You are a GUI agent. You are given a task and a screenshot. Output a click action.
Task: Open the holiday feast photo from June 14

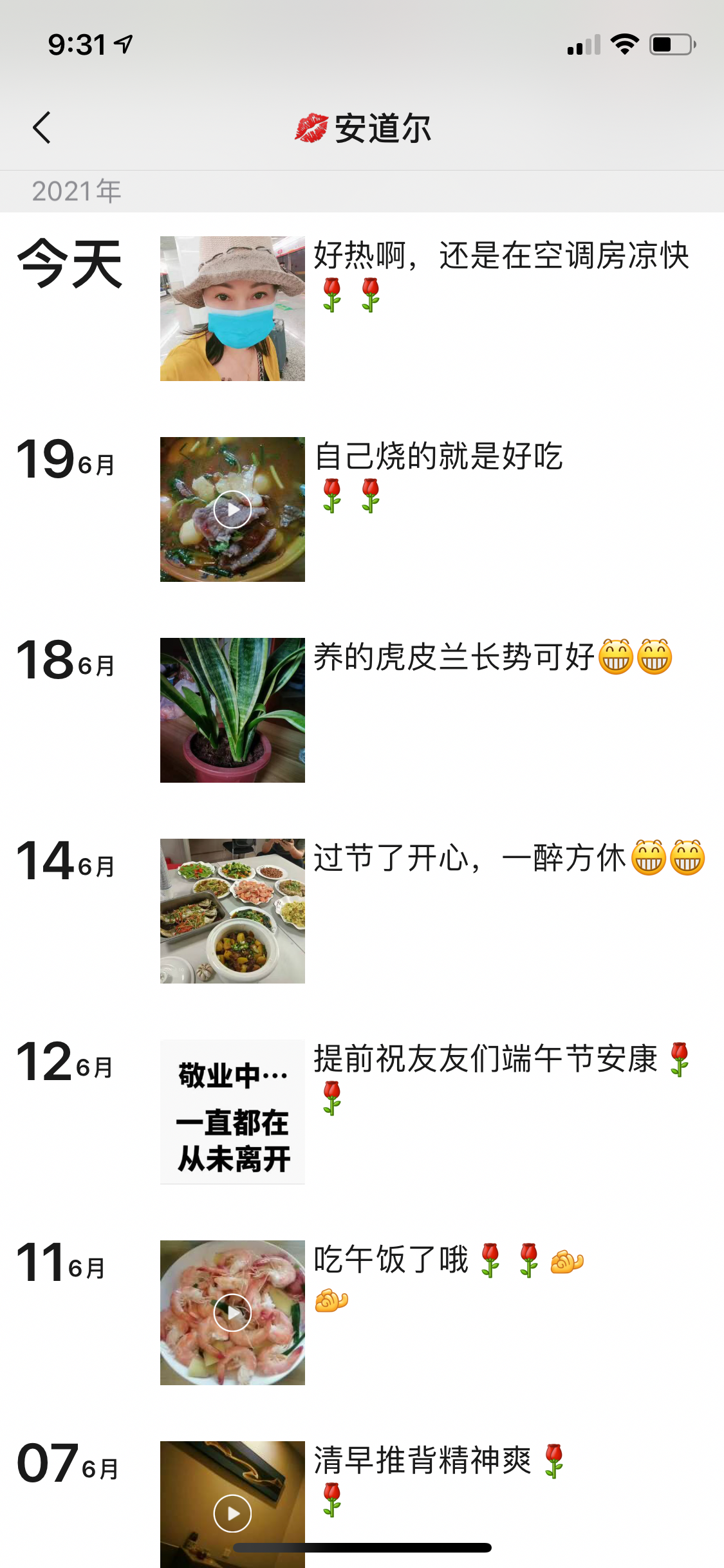pos(231,910)
